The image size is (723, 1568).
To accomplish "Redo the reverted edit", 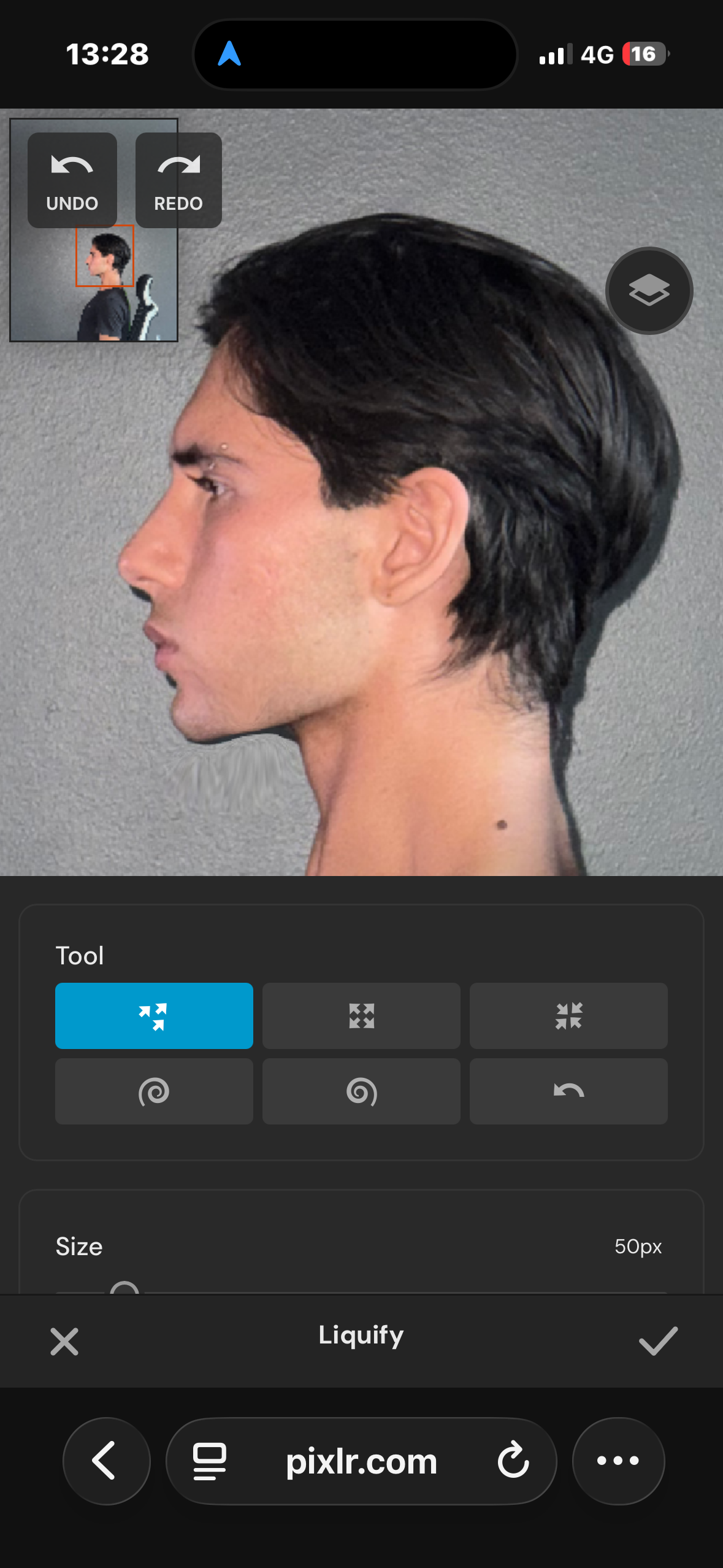I will 178,180.
